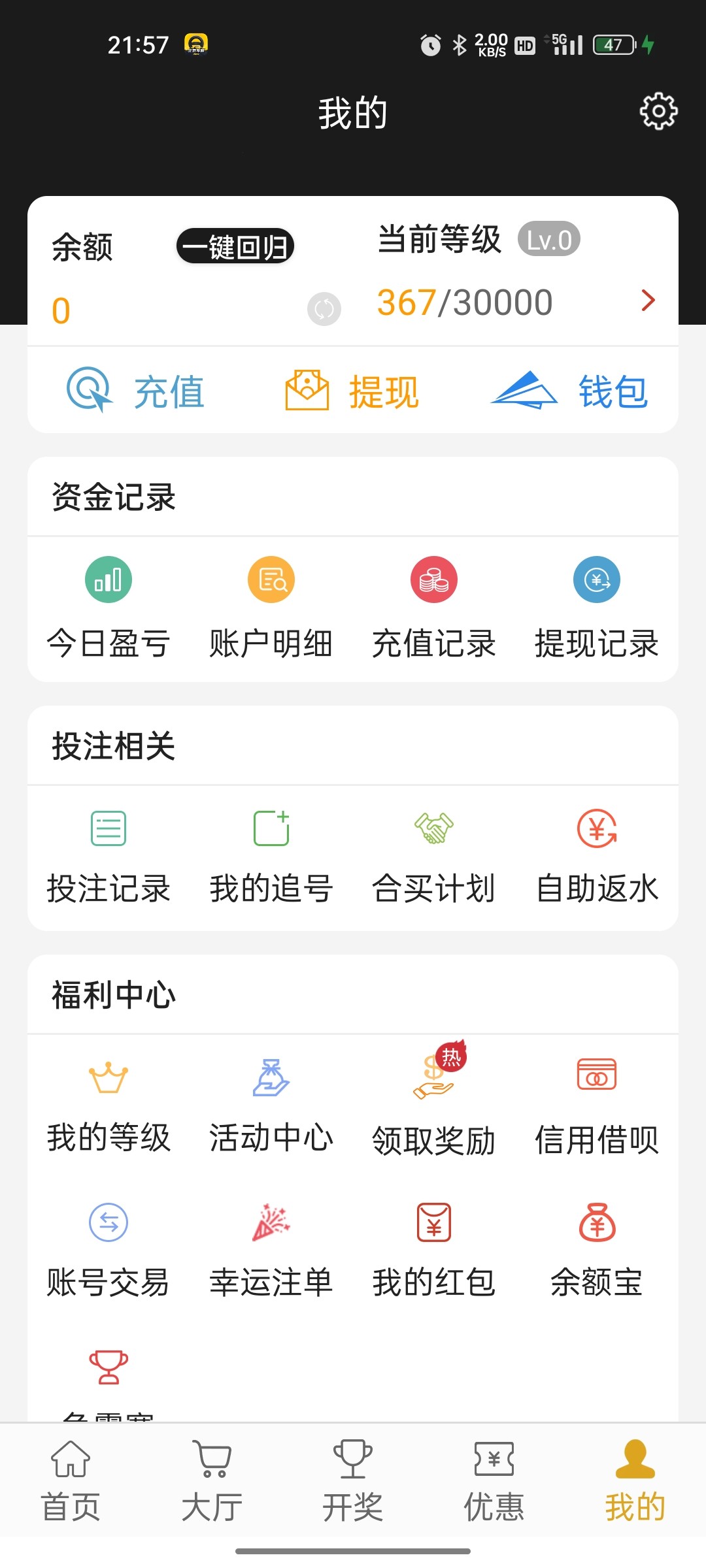Open 自助返水
This screenshot has height=1568, width=706.
pos(597,857)
